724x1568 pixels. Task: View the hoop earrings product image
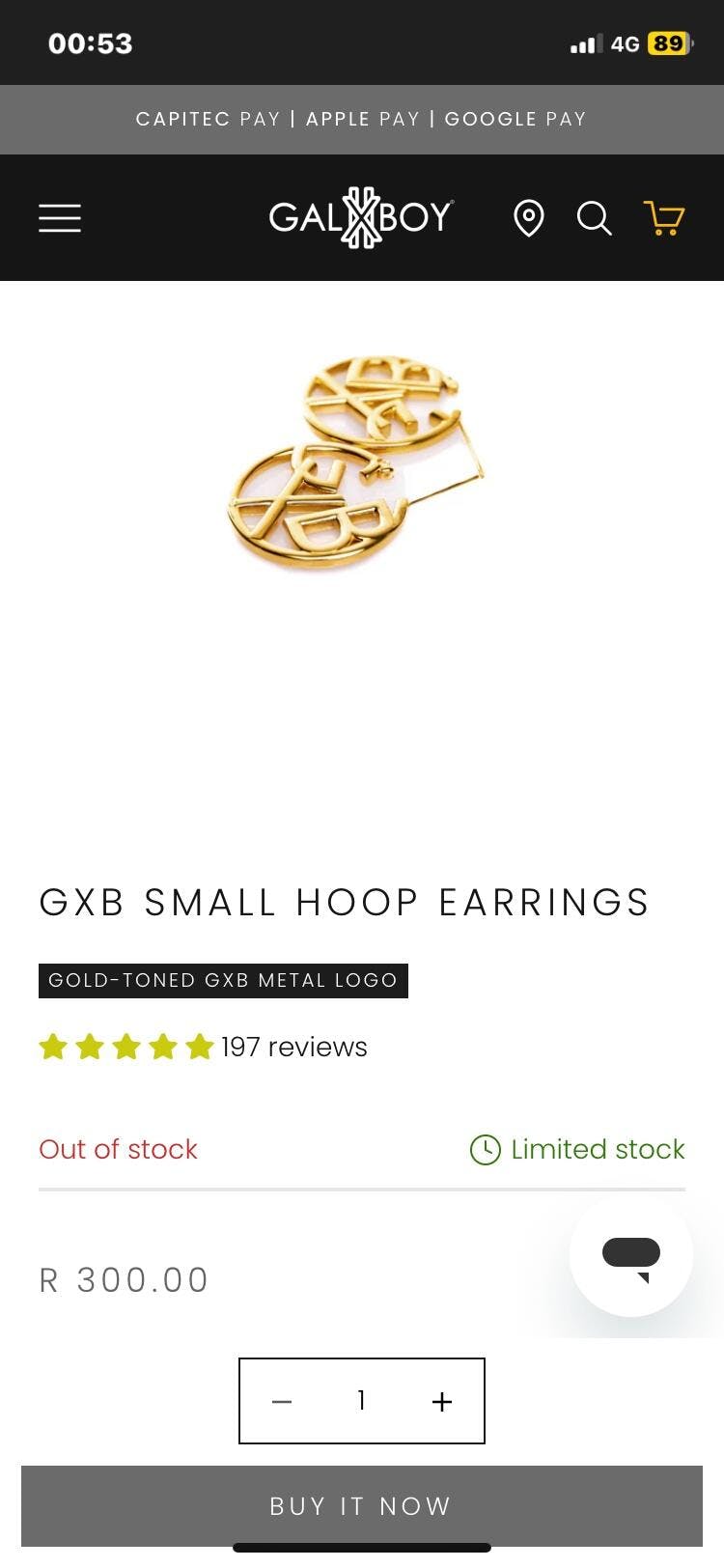point(355,462)
